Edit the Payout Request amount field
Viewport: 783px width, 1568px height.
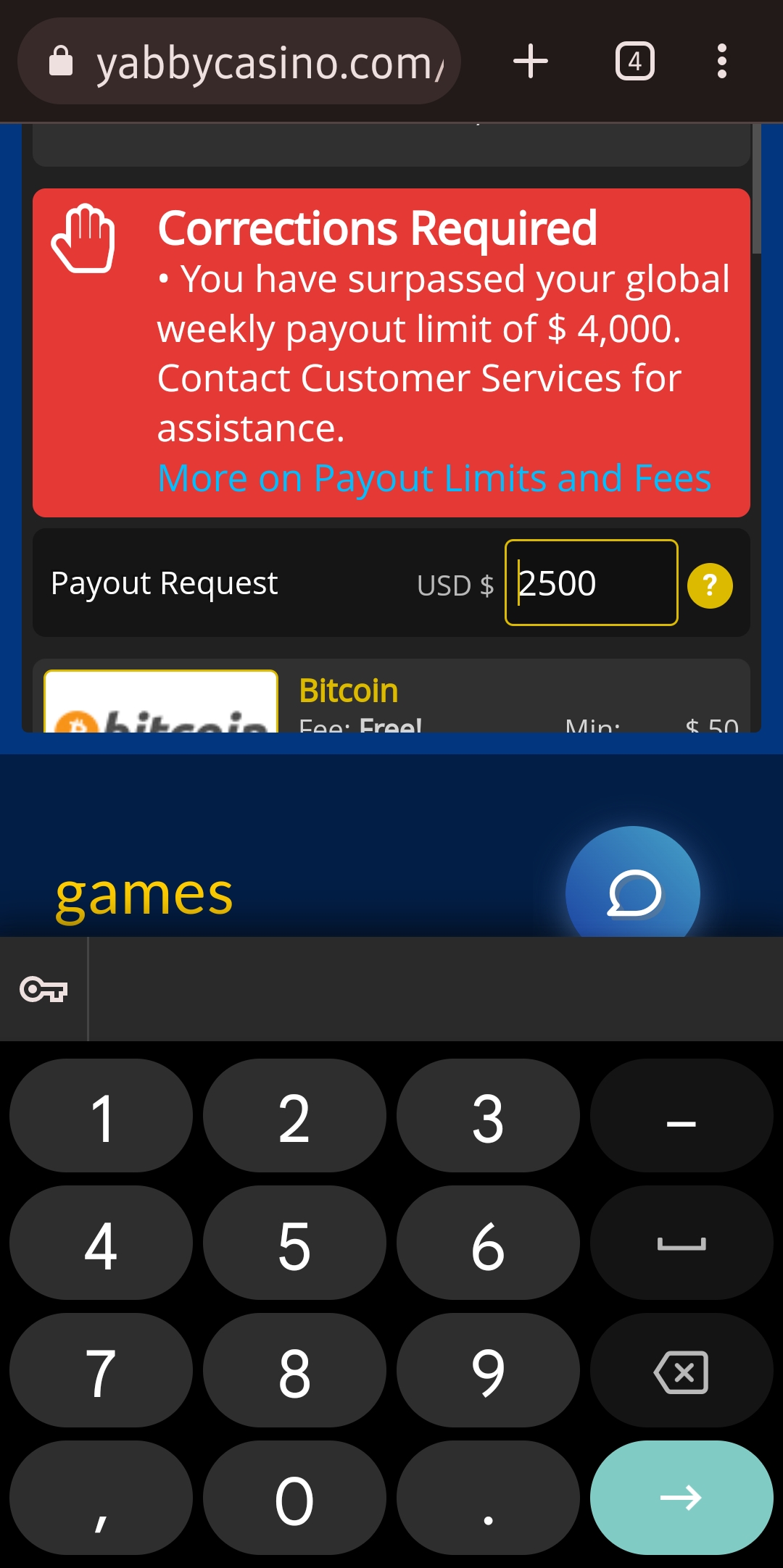(591, 583)
